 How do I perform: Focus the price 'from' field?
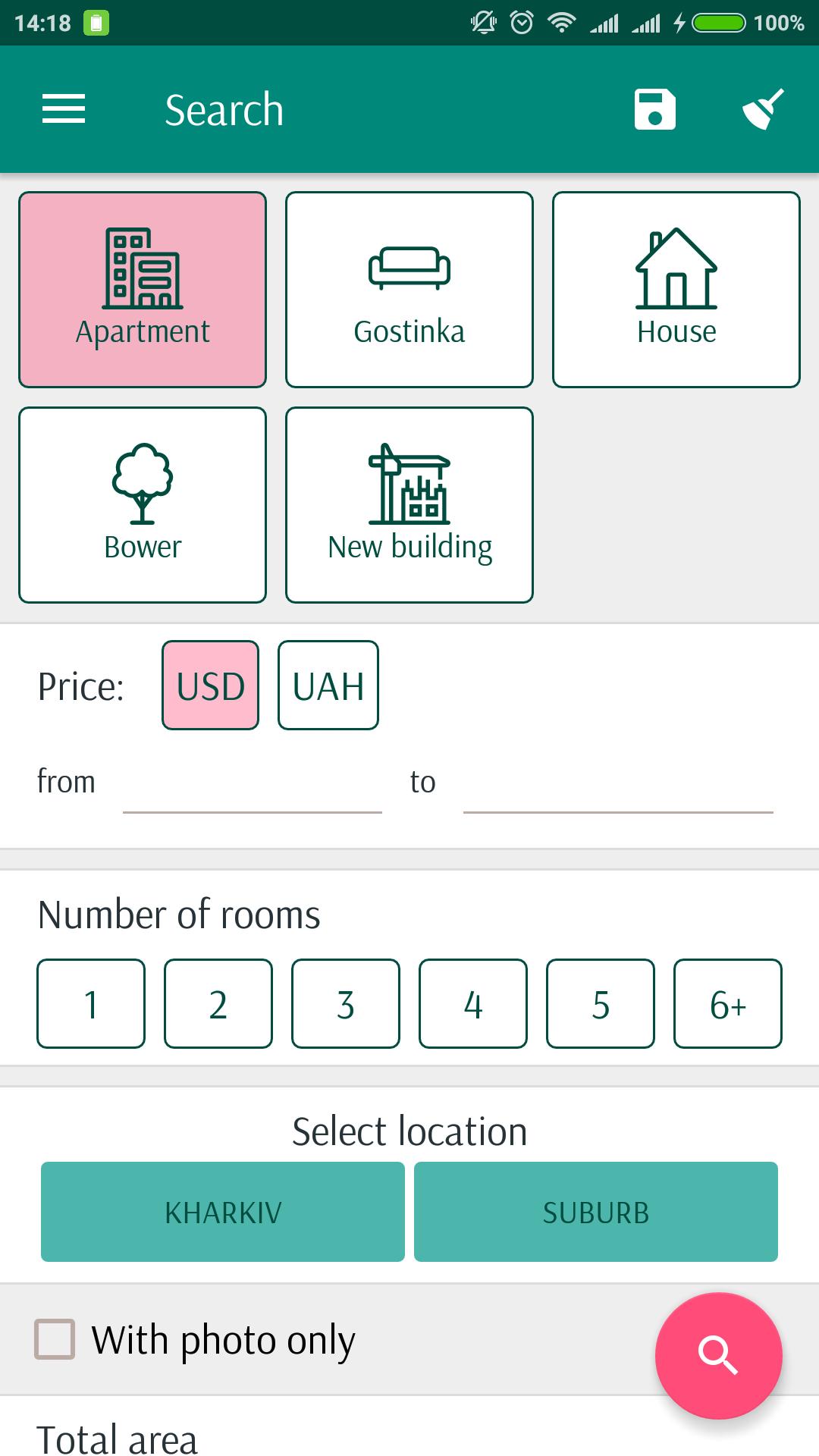[252, 785]
